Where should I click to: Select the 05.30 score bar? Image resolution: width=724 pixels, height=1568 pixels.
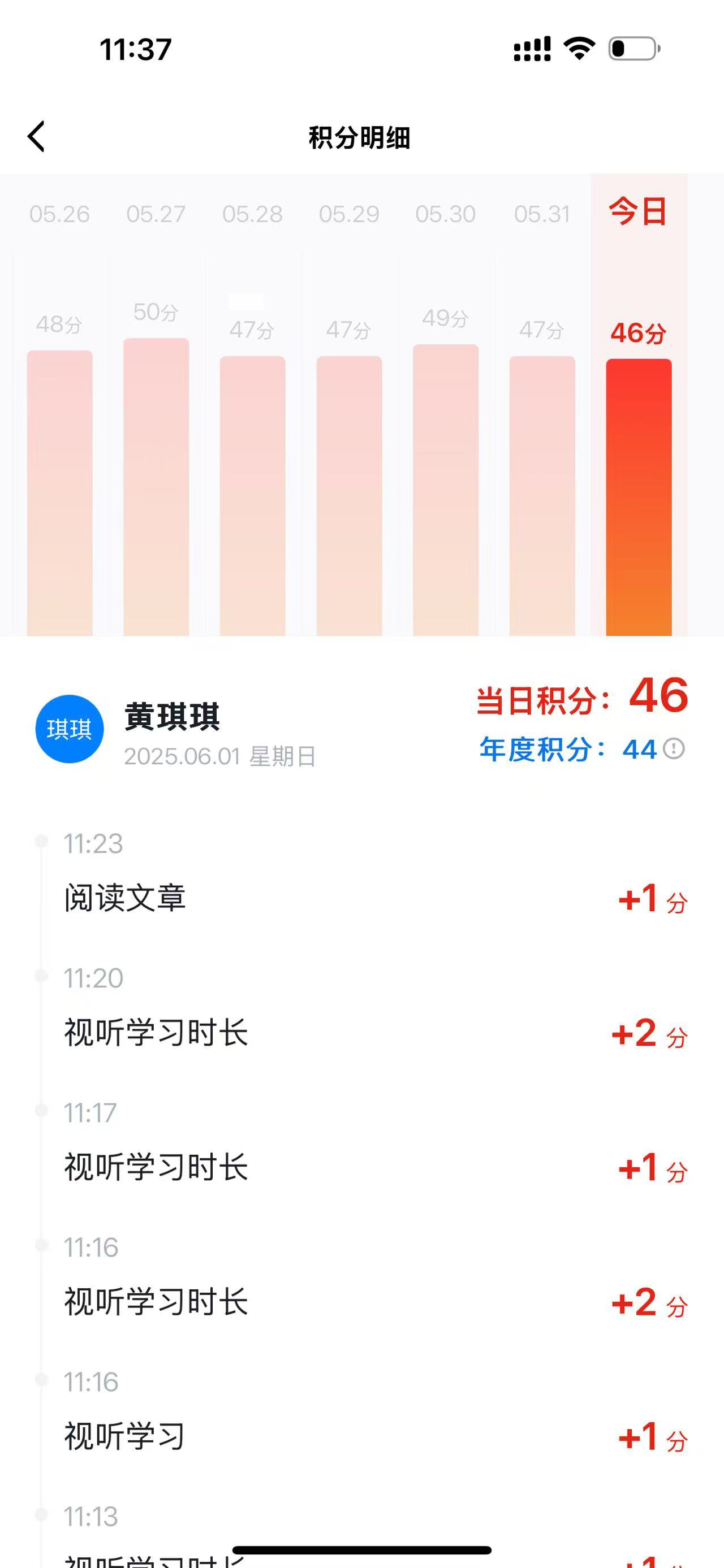point(446,490)
